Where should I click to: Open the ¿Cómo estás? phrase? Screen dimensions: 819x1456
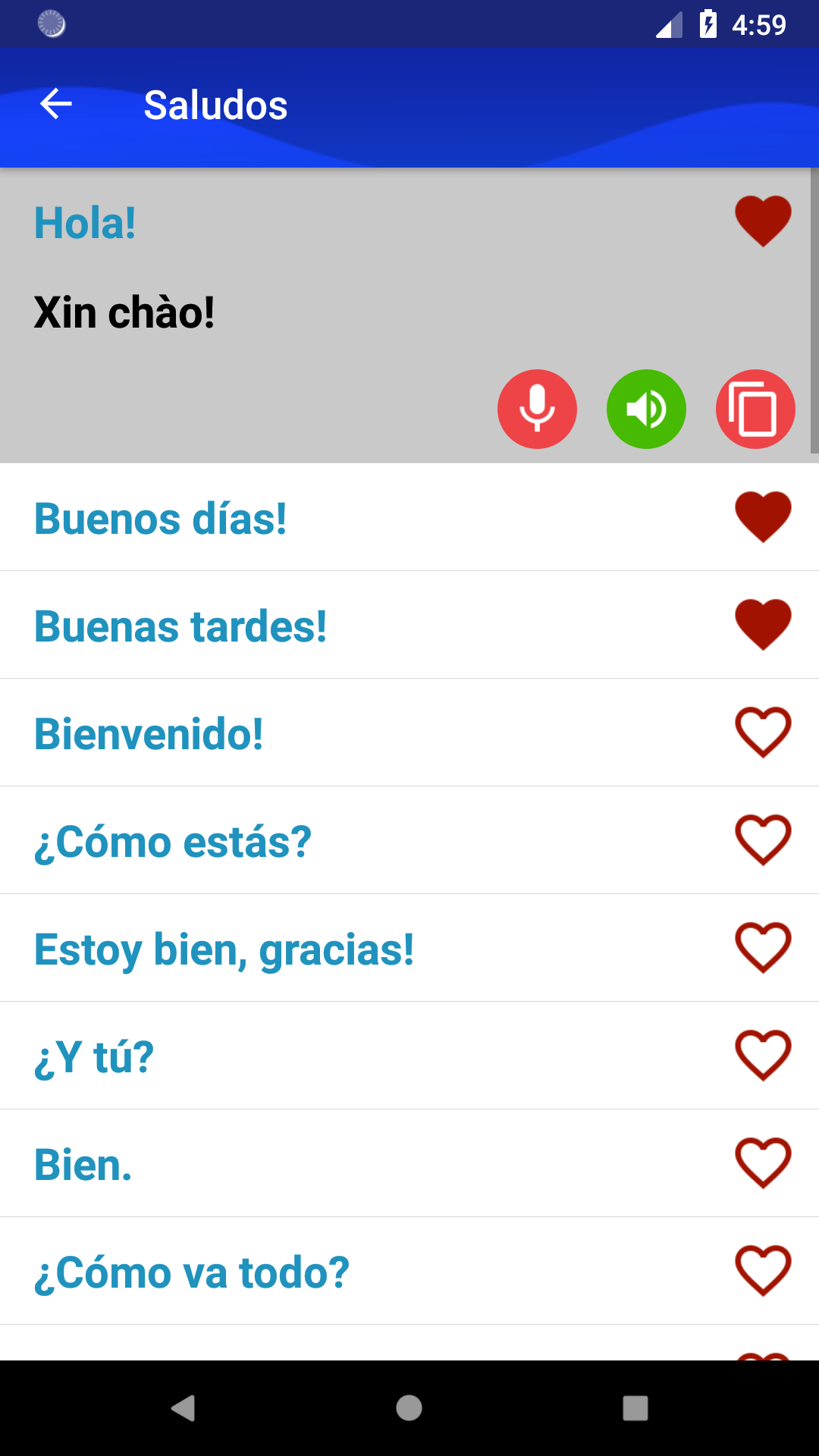(409, 840)
